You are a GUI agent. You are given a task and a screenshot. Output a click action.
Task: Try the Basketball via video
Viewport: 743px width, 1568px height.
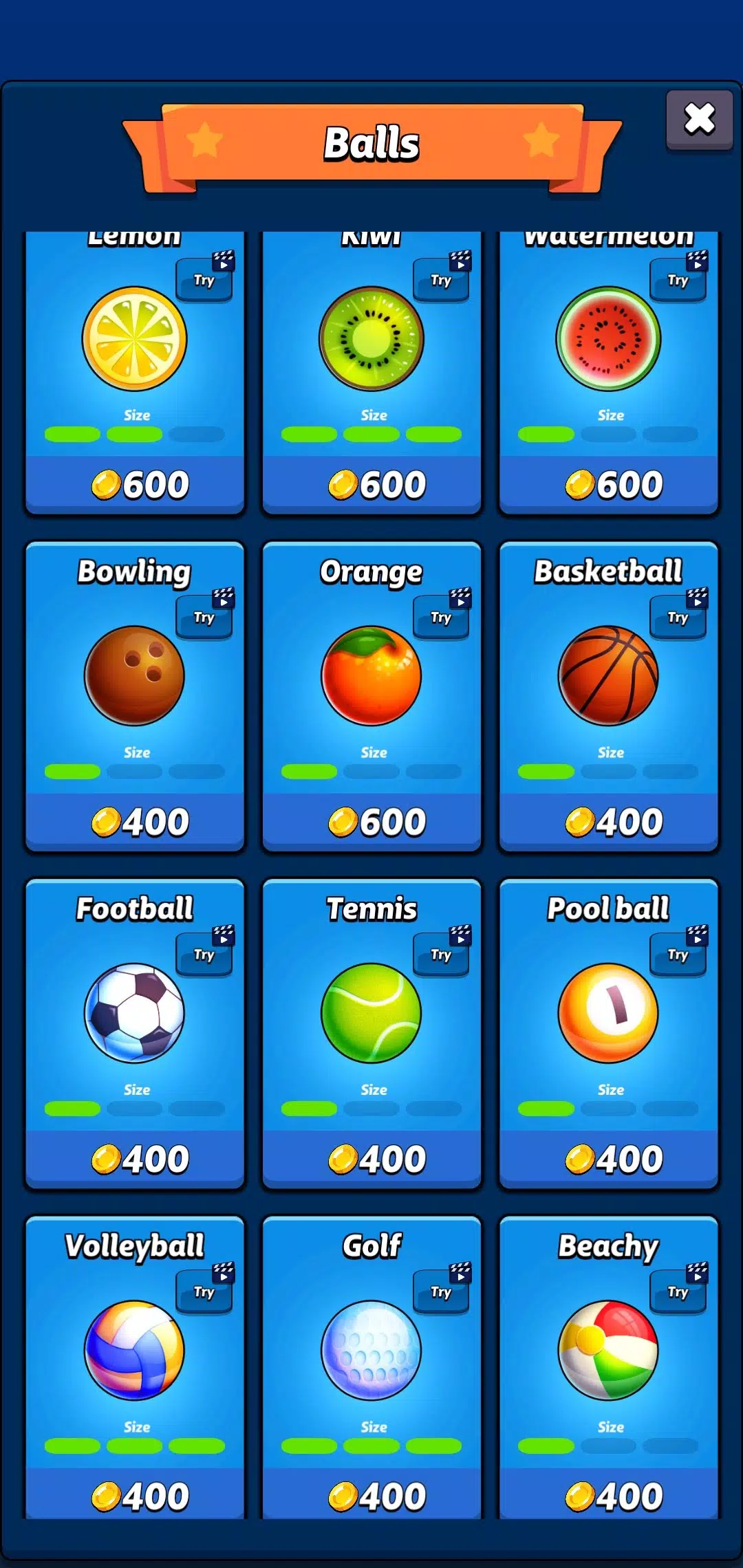(x=678, y=616)
